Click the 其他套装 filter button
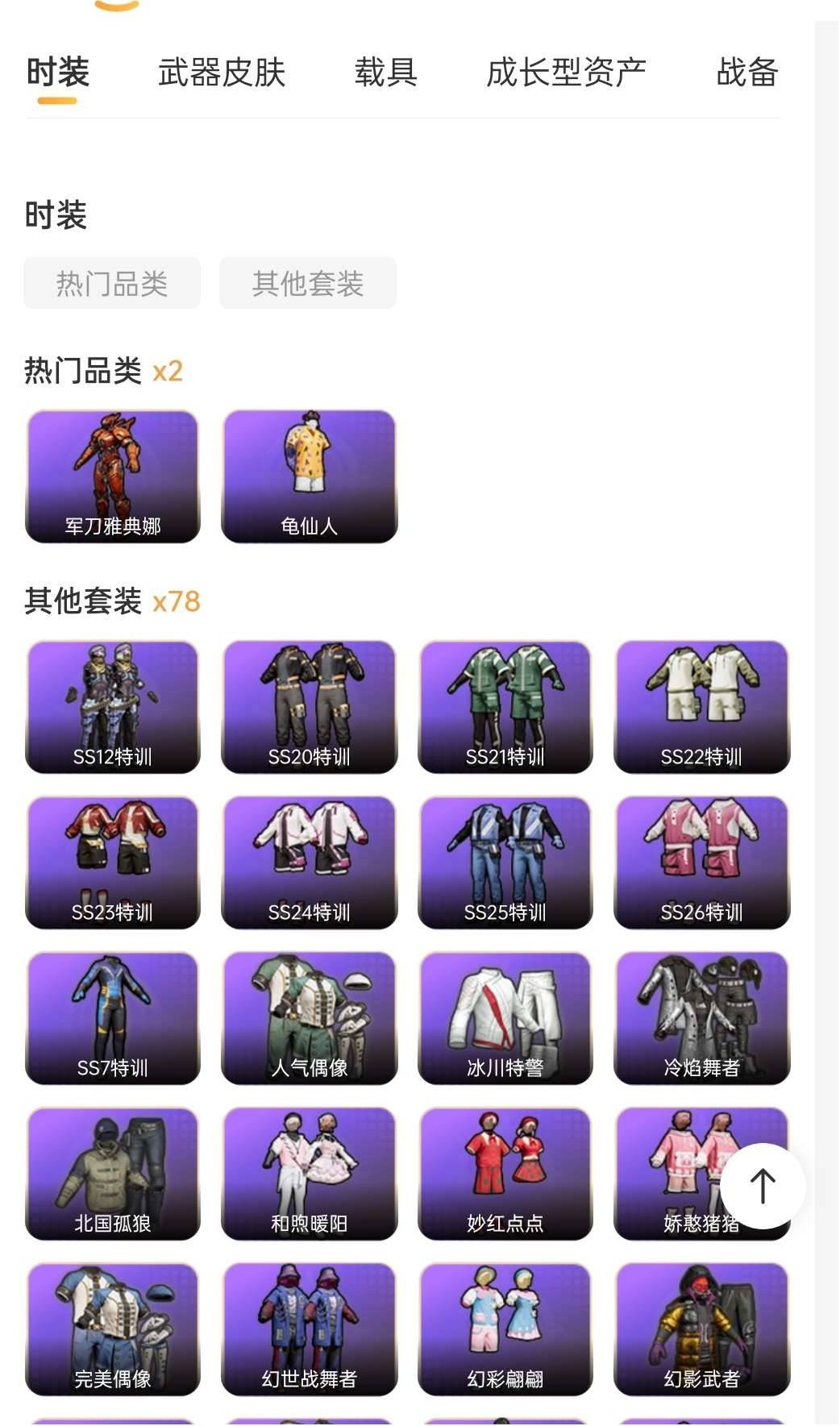Screen dimensions: 840x1426 (308, 283)
